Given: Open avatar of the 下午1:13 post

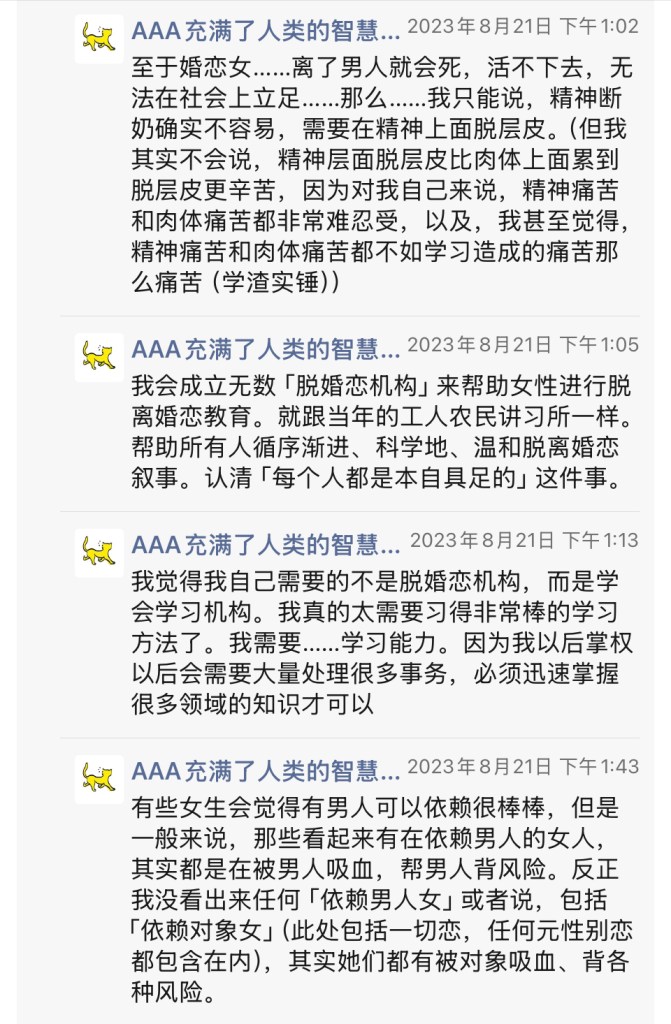Looking at the screenshot, I should coord(99,553).
